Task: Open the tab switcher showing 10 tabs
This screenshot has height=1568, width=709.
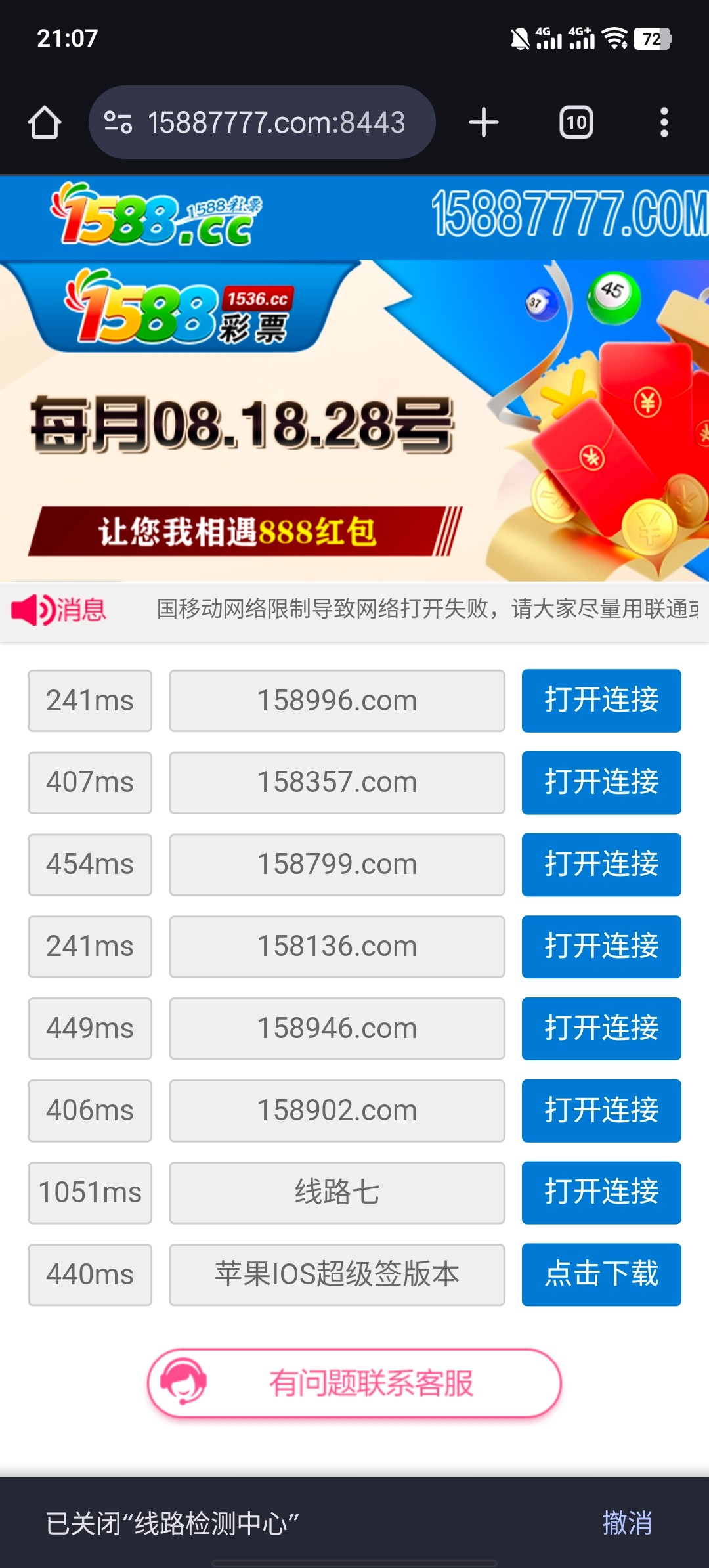Action: pos(576,122)
